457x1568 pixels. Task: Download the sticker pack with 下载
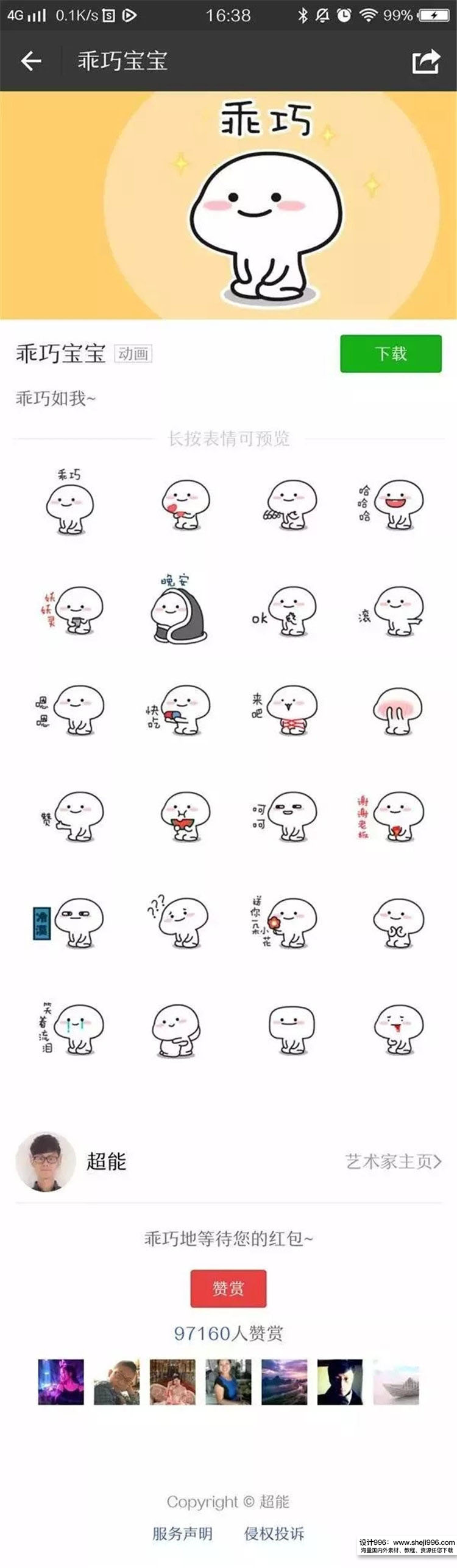click(391, 353)
